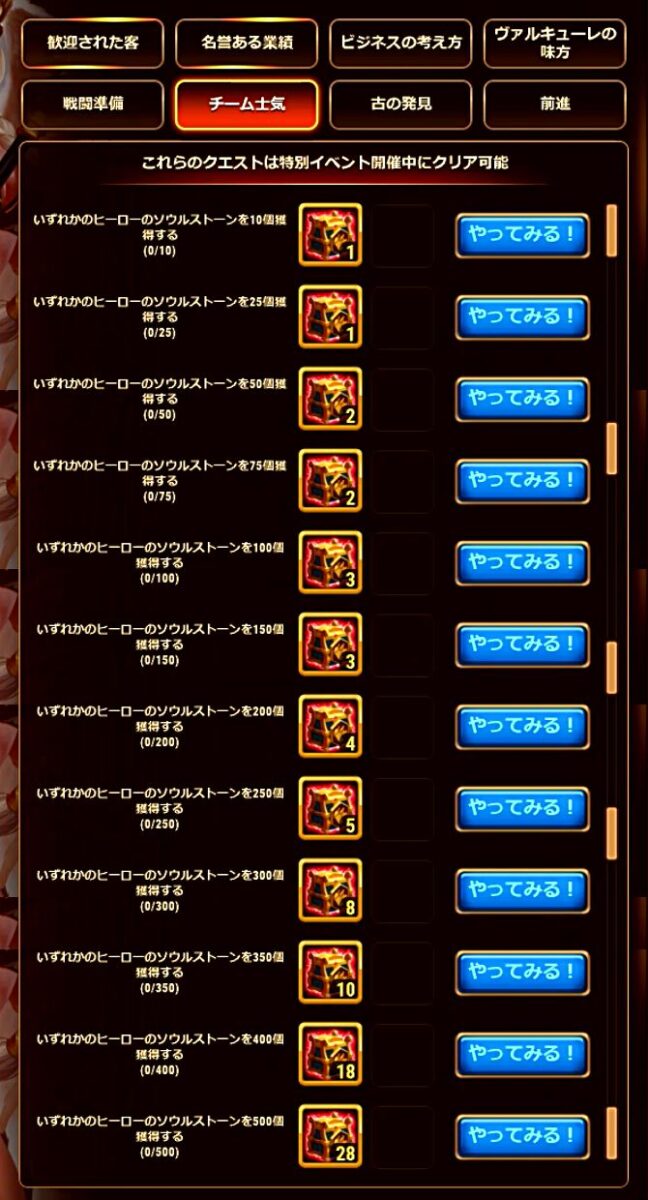View chest reward for the 400 soul stones quest
The width and height of the screenshot is (648, 1200).
330,1053
